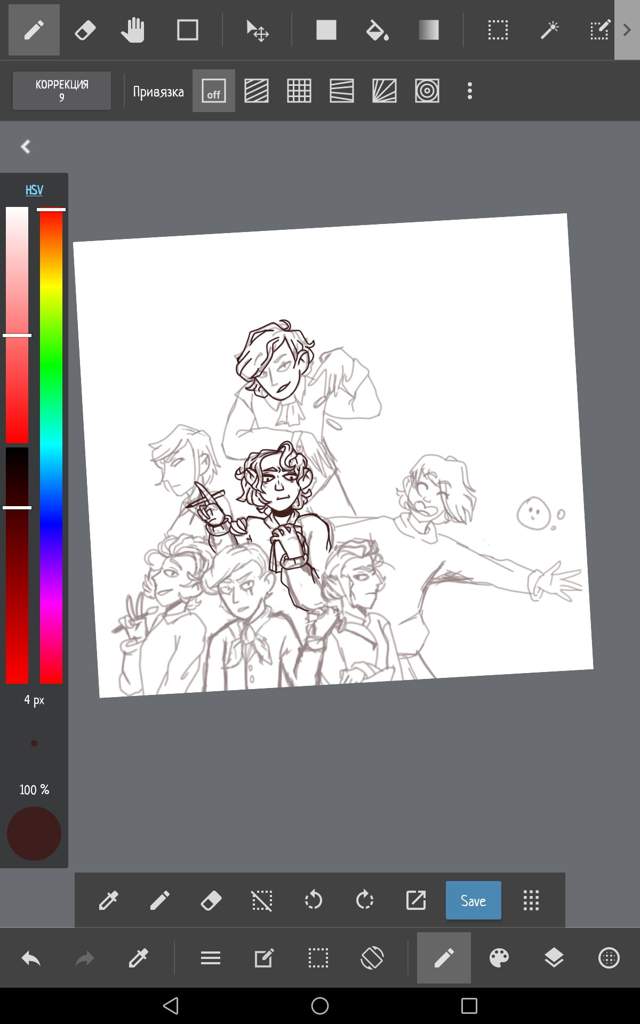640x1024 pixels.
Task: Open the color palette panel
Action: 499,958
